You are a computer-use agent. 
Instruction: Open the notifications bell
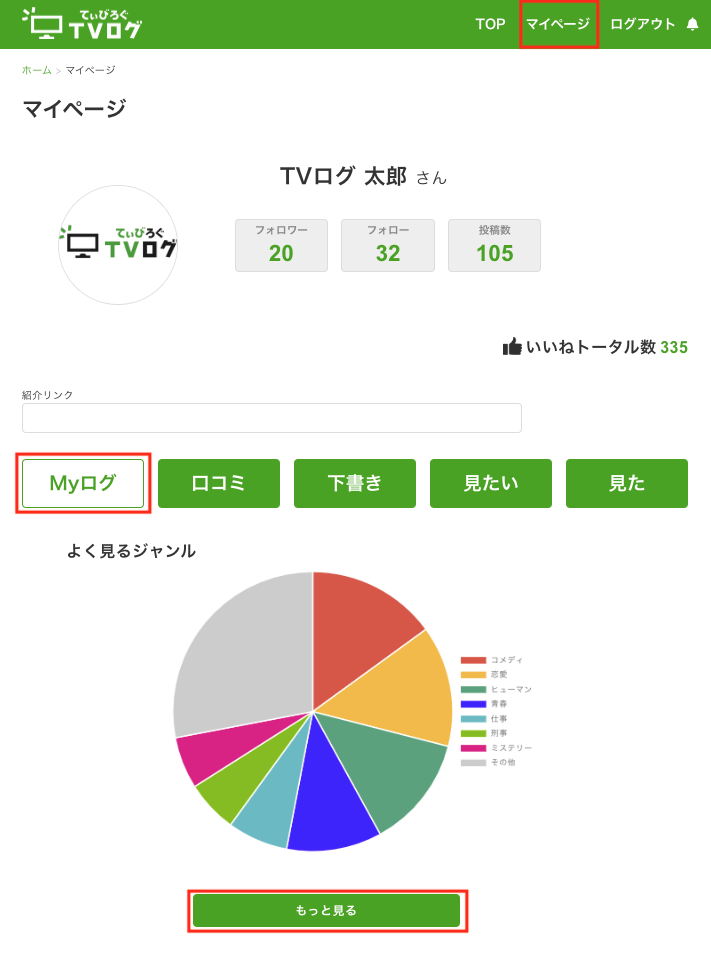point(692,24)
